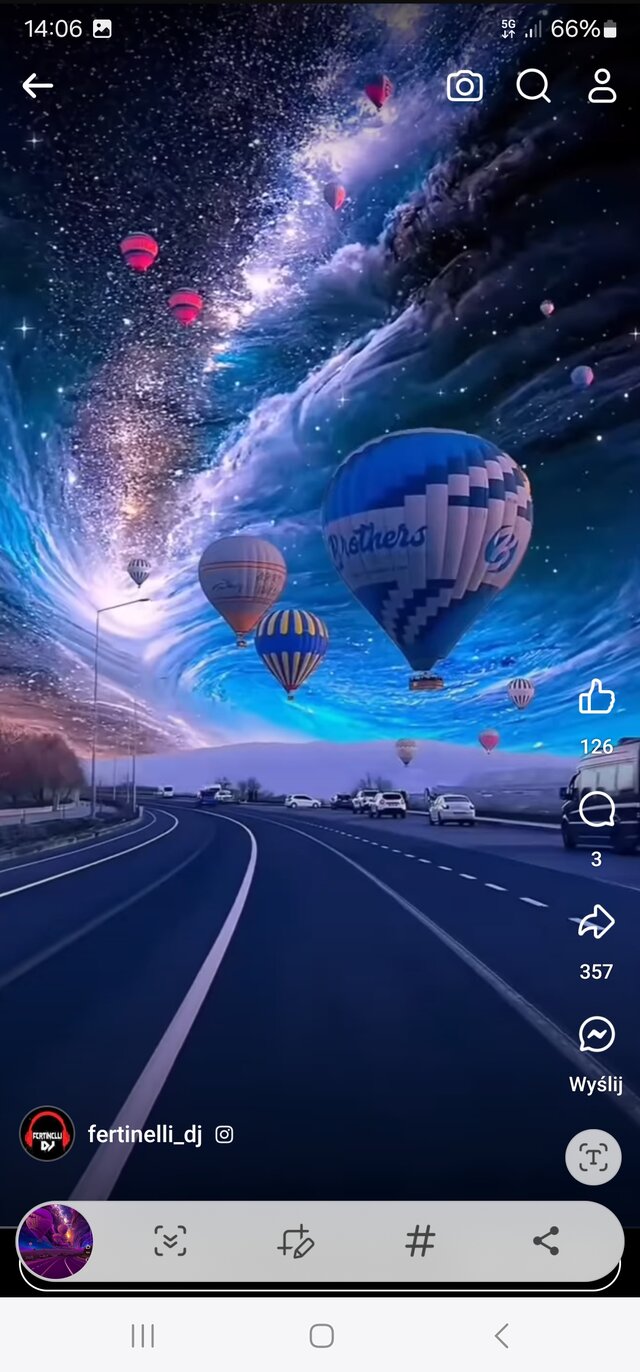640x1372 pixels.
Task: Edit the screenshot with the crop-pencil tool
Action: (295, 1241)
